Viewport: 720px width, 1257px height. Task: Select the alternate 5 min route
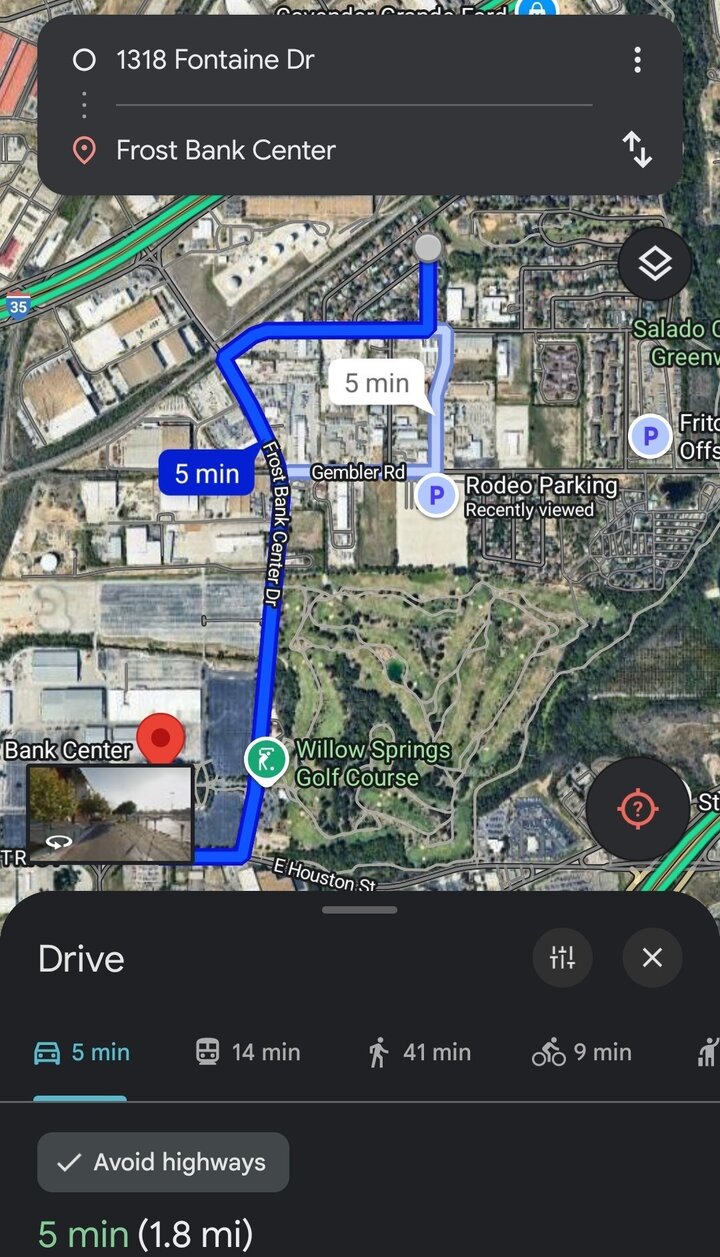point(378,382)
